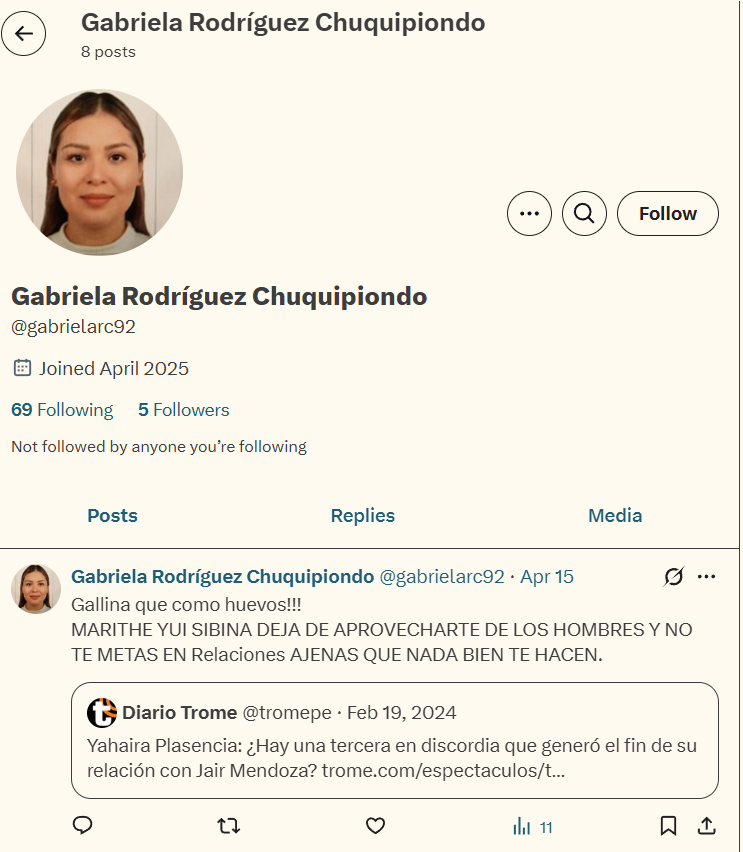Follow Gabriela Rodríguez Chuquipiondo
This screenshot has width=743, height=852.
click(x=667, y=213)
